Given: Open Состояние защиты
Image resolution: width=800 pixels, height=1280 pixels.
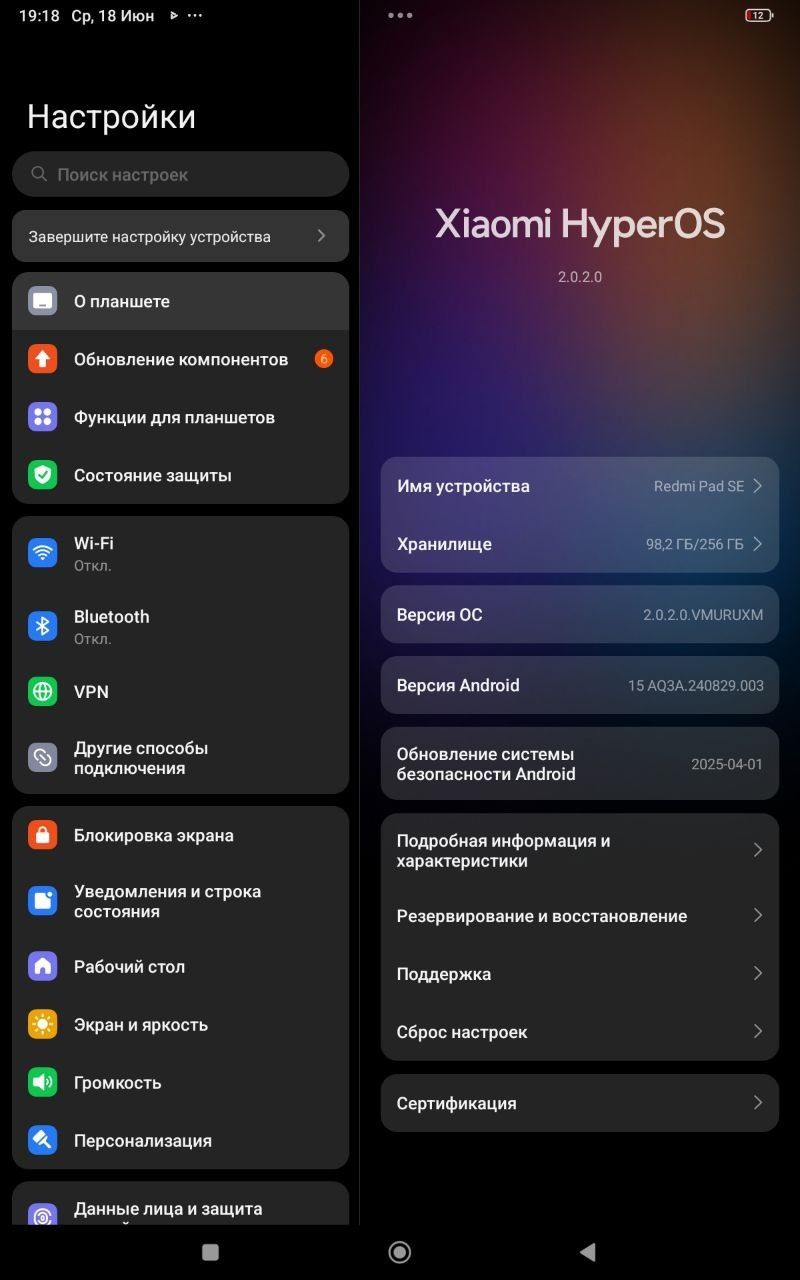Looking at the screenshot, I should tap(180, 475).
